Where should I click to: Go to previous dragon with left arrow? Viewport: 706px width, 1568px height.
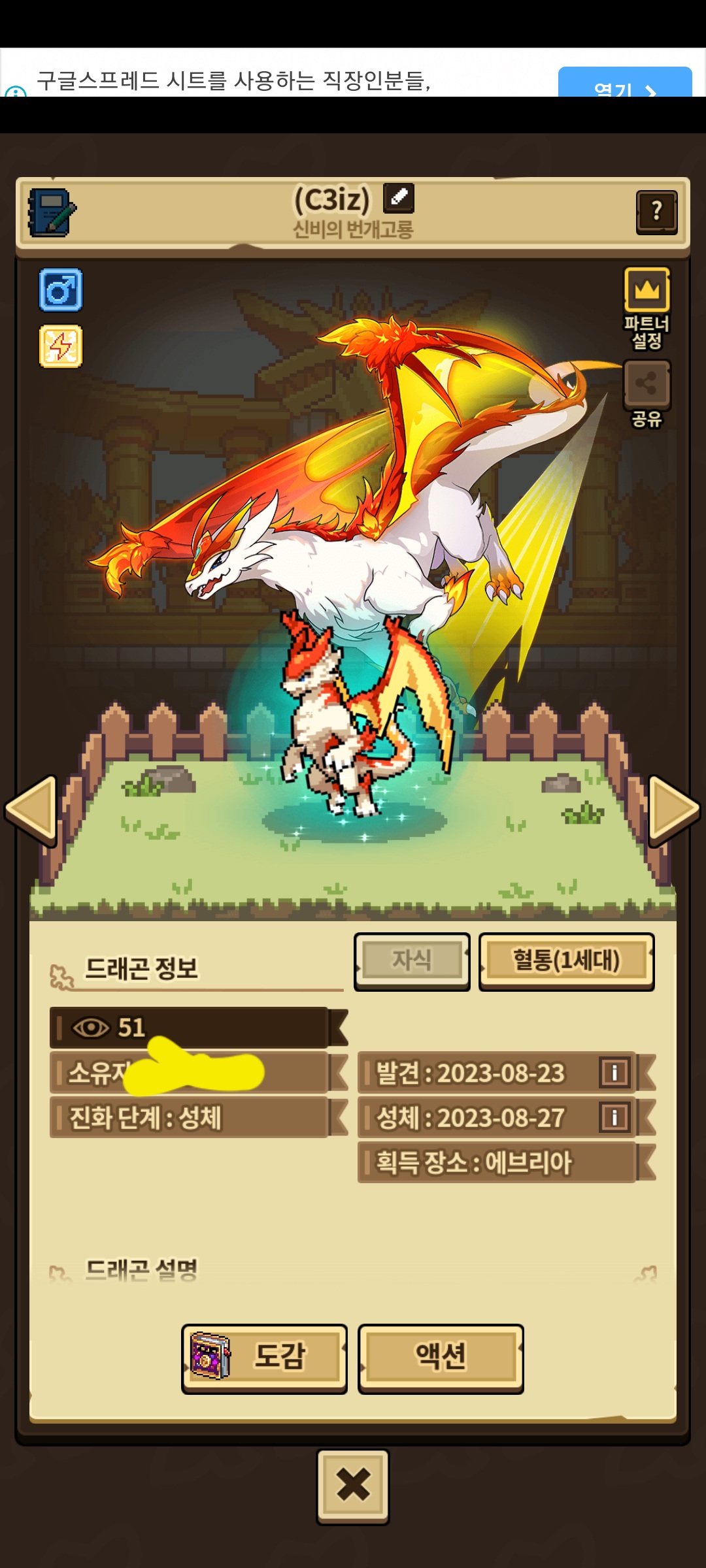pos(31,810)
